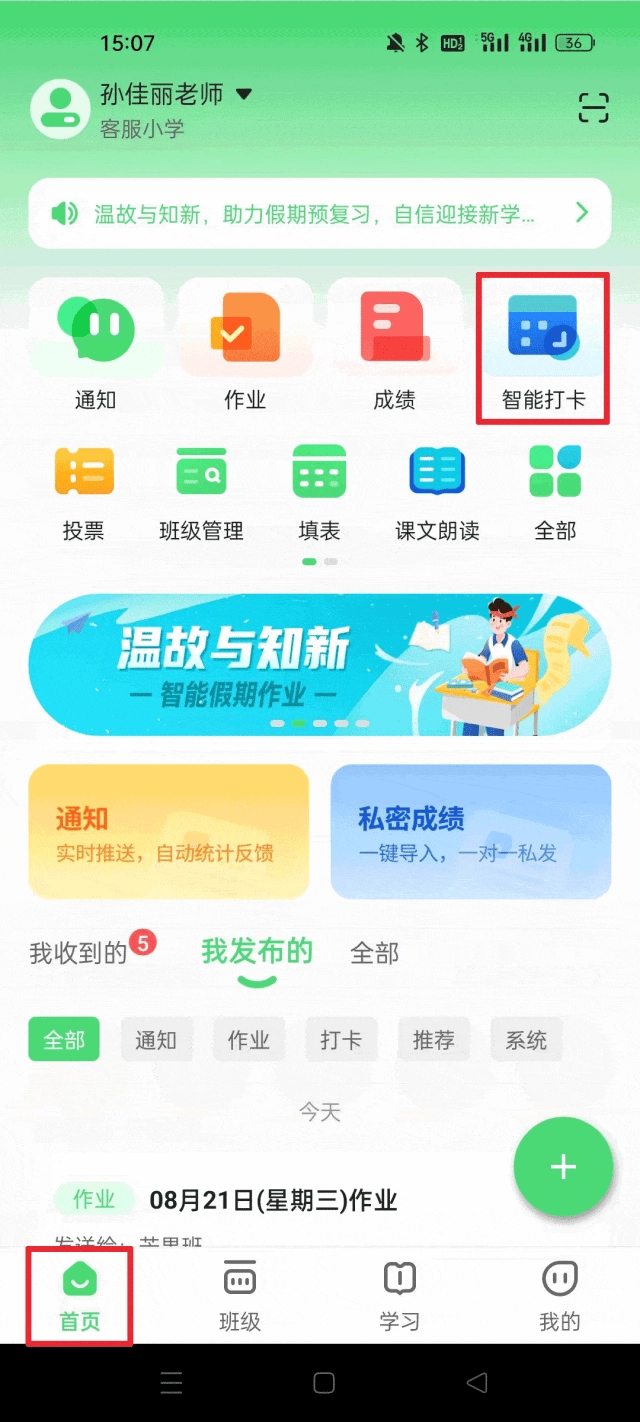Show 全部 tools in the icon grid

tap(555, 492)
